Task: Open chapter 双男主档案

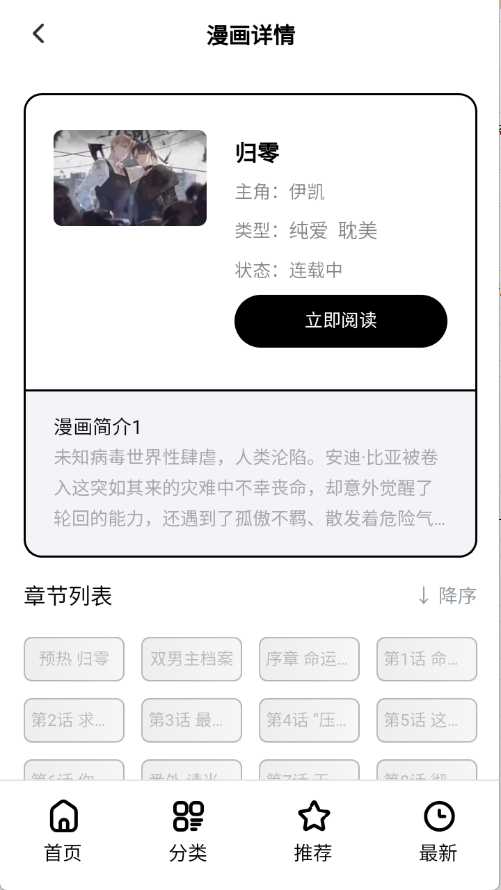Action: pyautogui.click(x=192, y=659)
